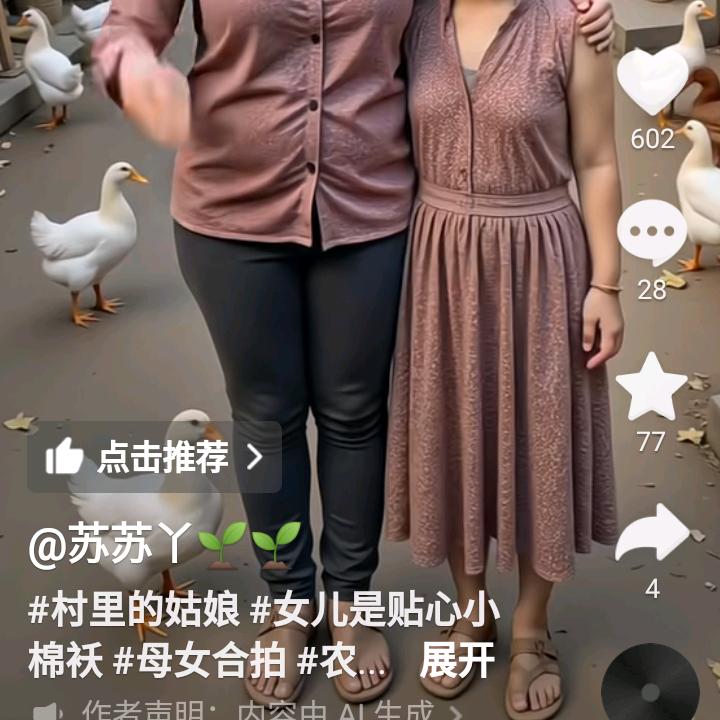
Task: Open the #村里的姑娘 hashtag
Action: coord(134,611)
